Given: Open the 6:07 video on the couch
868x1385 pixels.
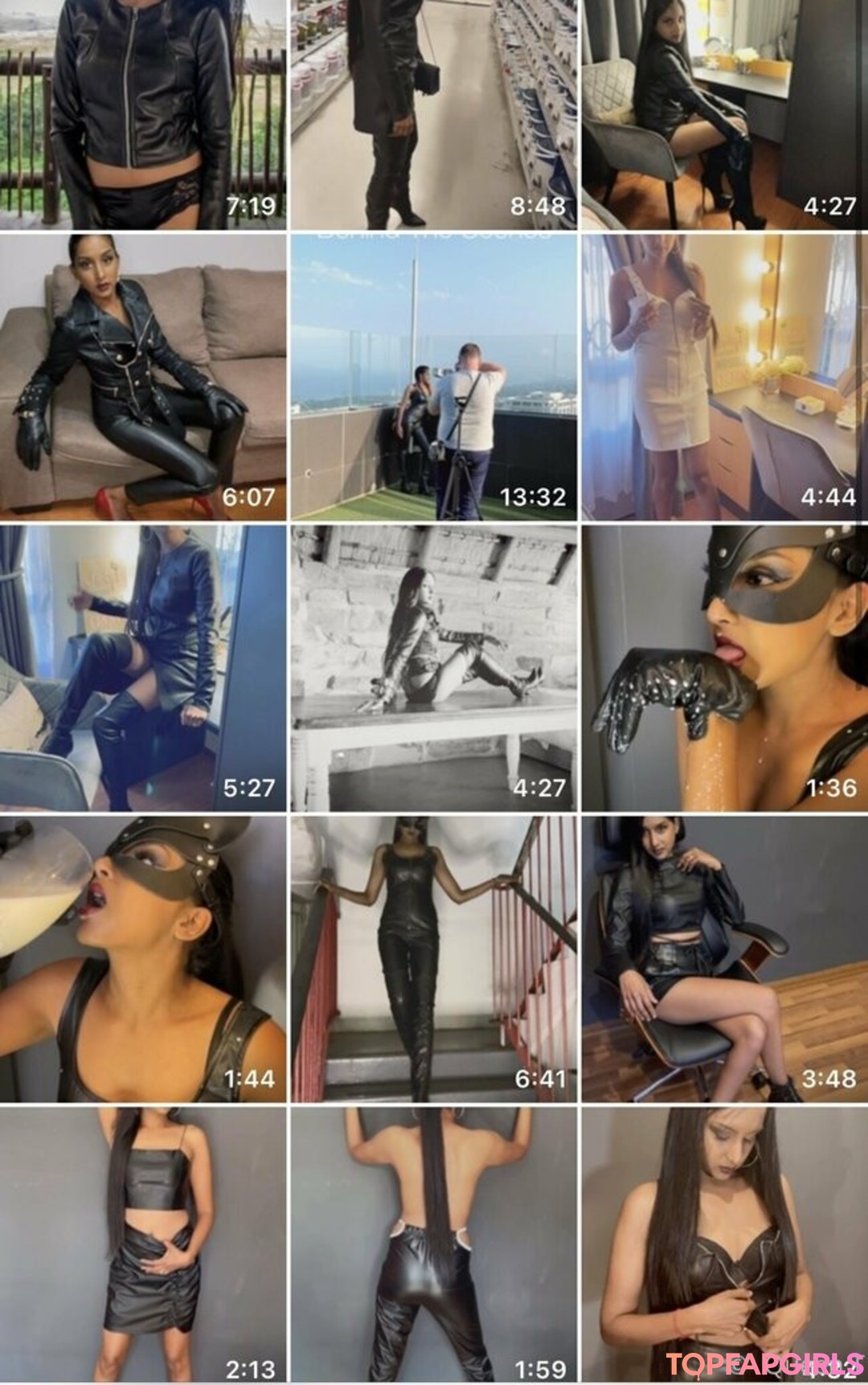Looking at the screenshot, I should [143, 376].
